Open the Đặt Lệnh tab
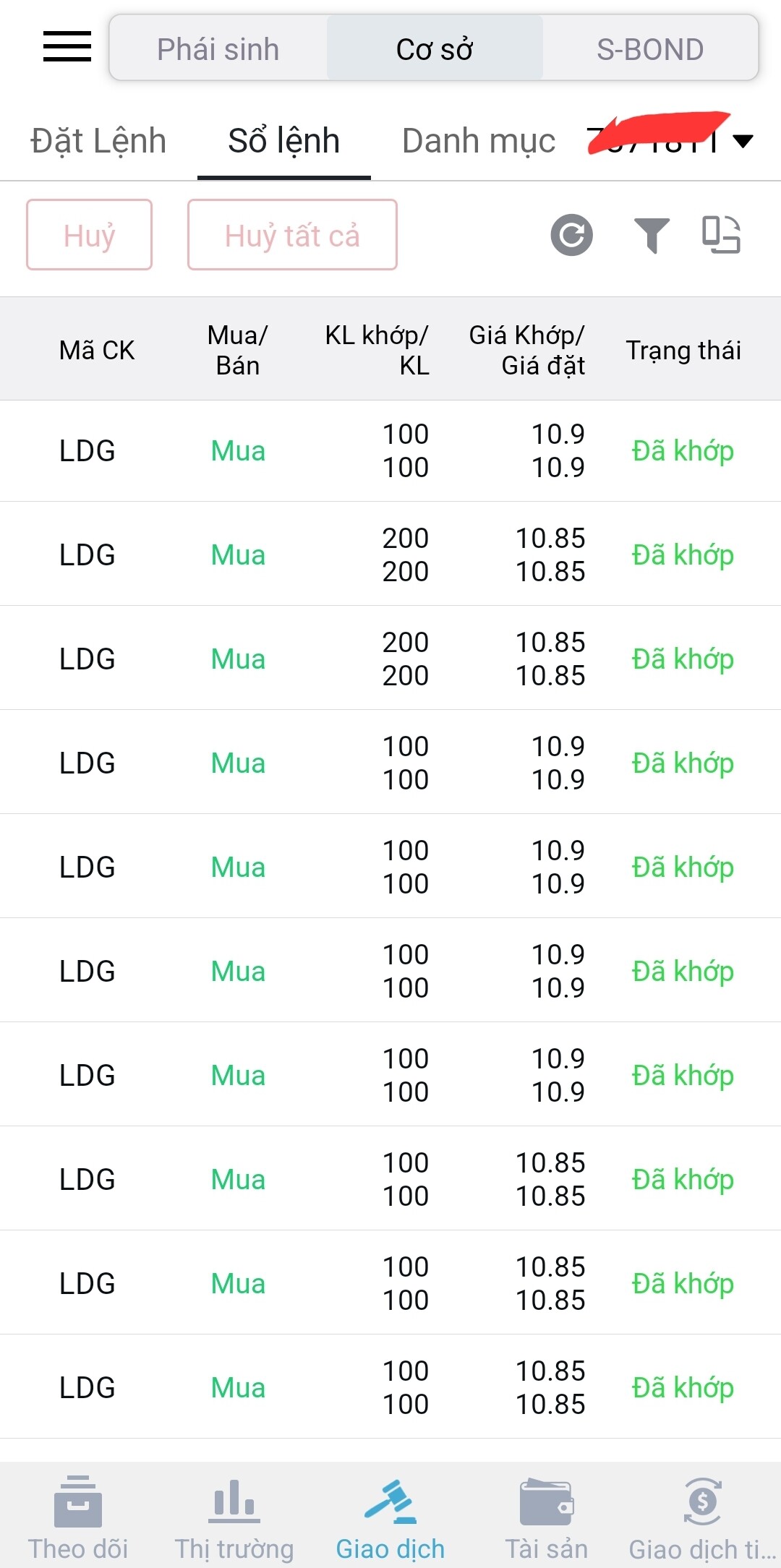The image size is (781, 1568). pyautogui.click(x=98, y=140)
